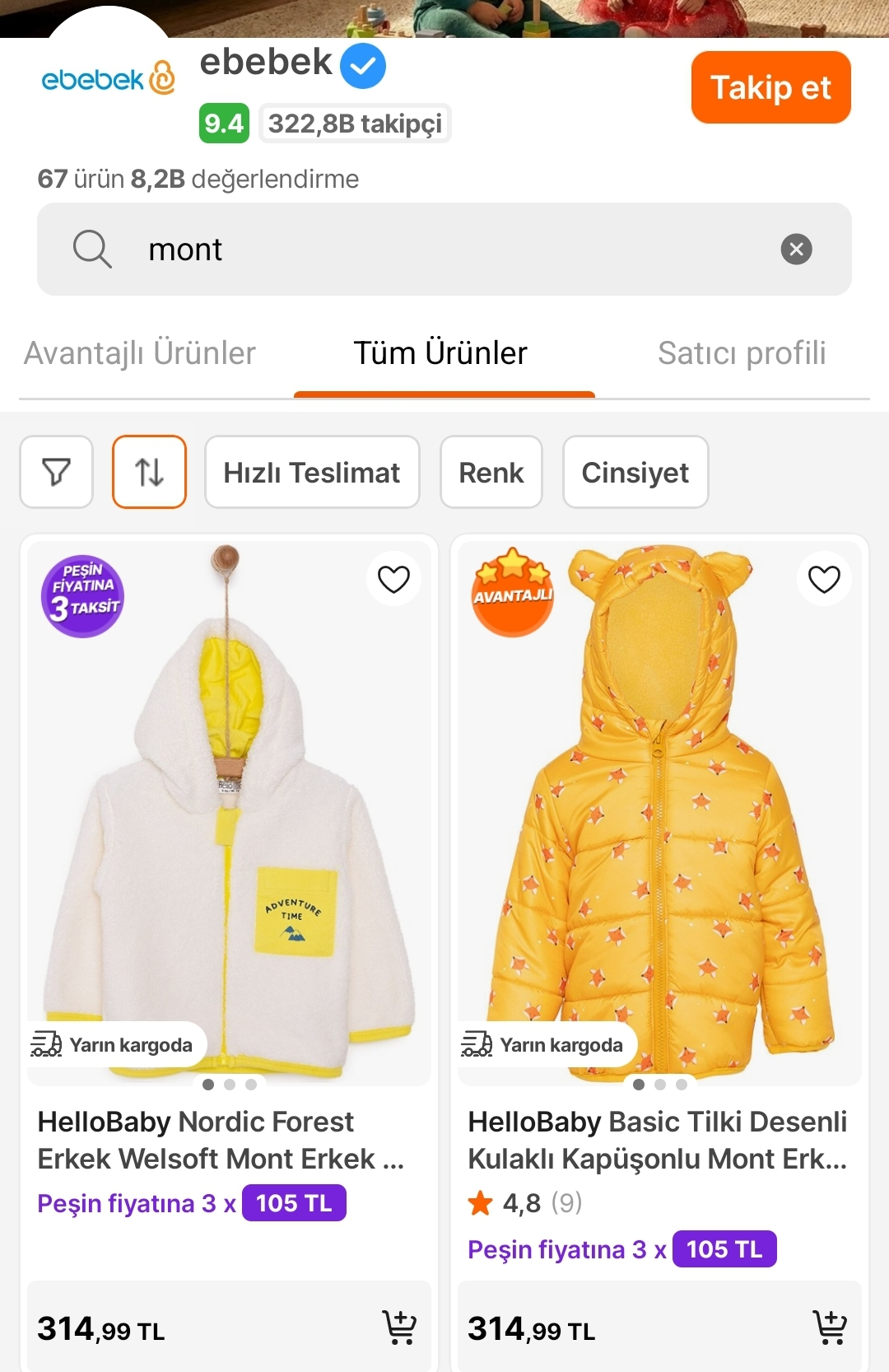Open HelloBaby Basic Tilki Desenli Mont product
Image resolution: width=889 pixels, height=1372 pixels.
(659, 1140)
